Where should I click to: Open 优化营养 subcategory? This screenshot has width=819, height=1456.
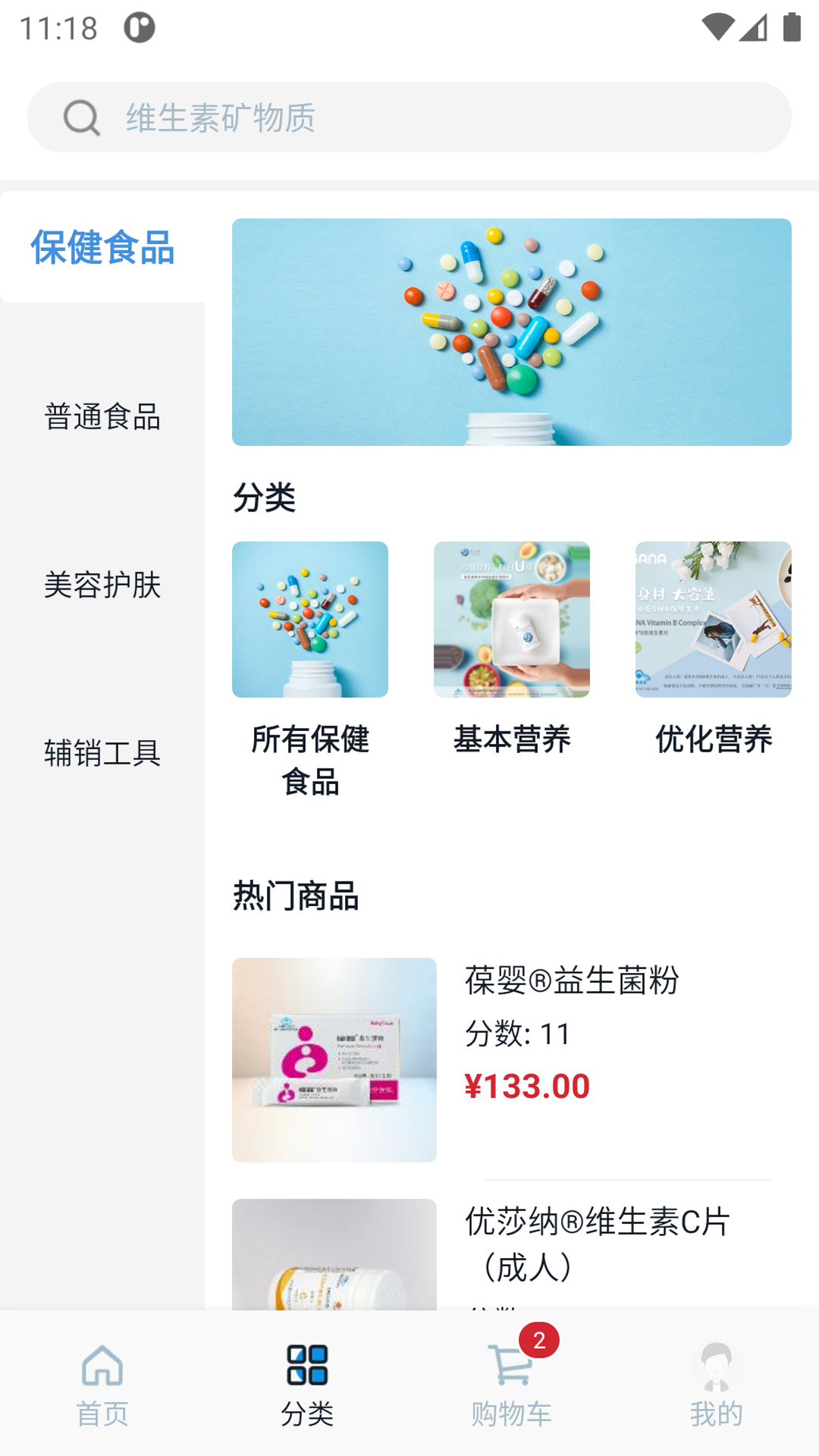pyautogui.click(x=713, y=652)
